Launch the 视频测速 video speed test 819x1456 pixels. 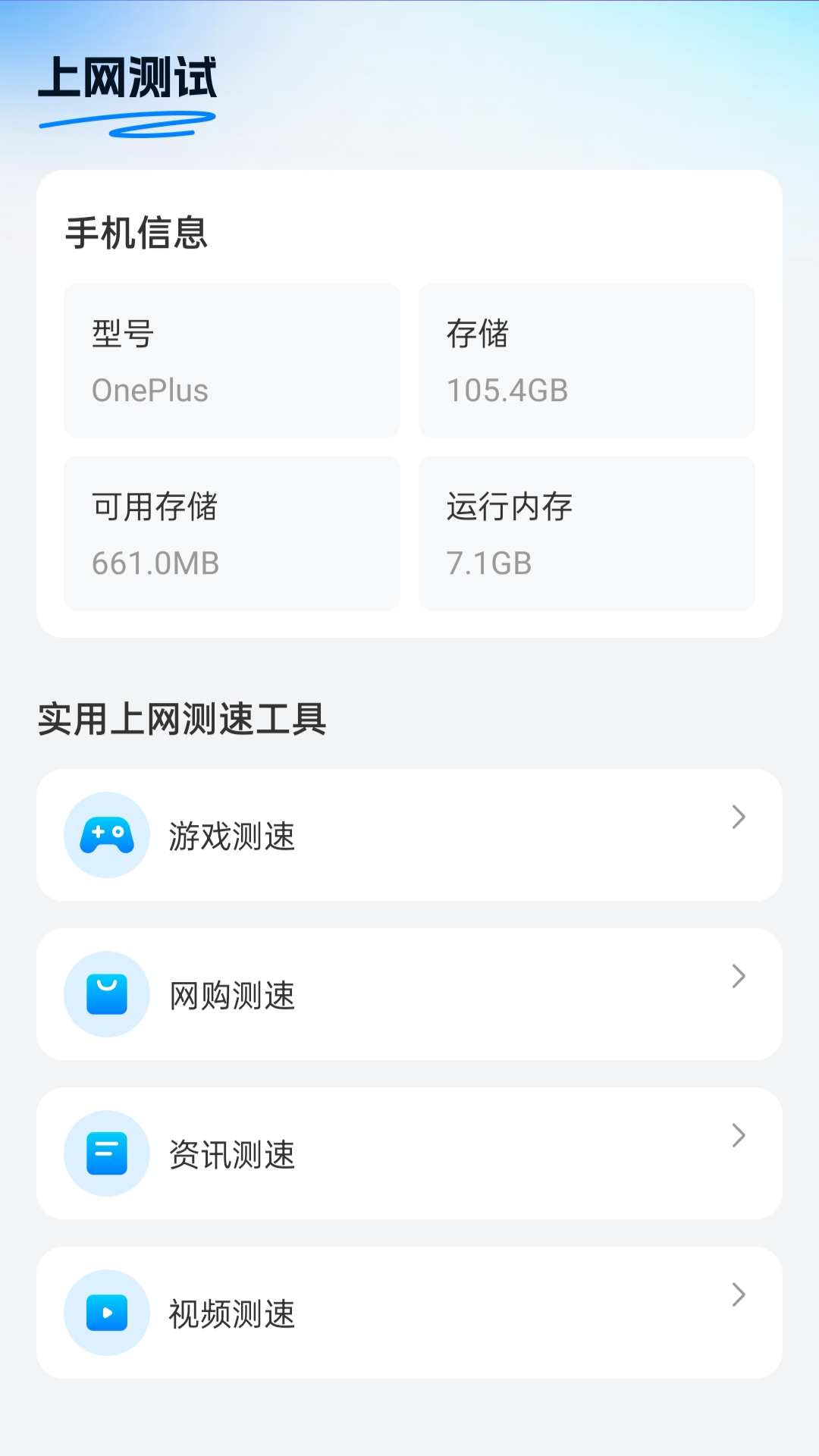point(409,1312)
